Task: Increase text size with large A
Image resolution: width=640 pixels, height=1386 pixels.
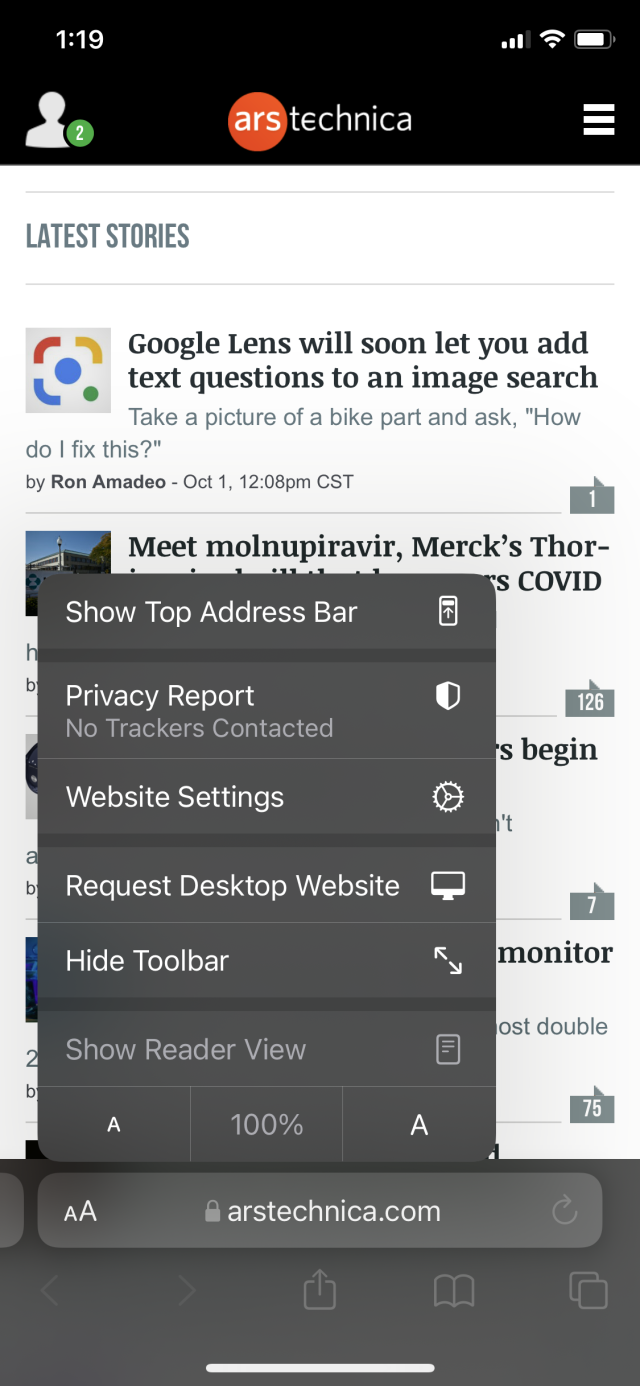Action: (419, 1124)
